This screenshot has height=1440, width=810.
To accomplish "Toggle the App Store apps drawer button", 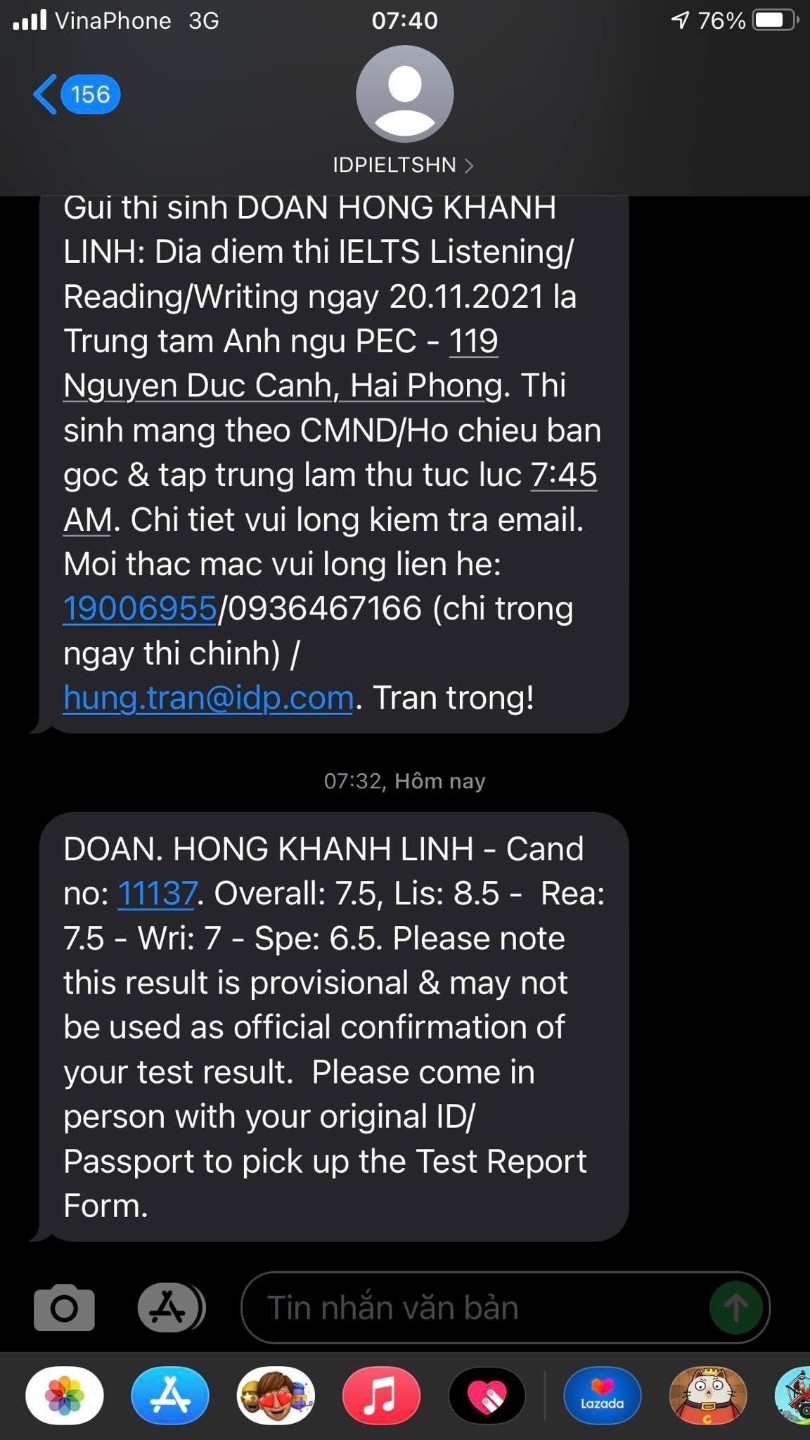I will [x=169, y=1307].
